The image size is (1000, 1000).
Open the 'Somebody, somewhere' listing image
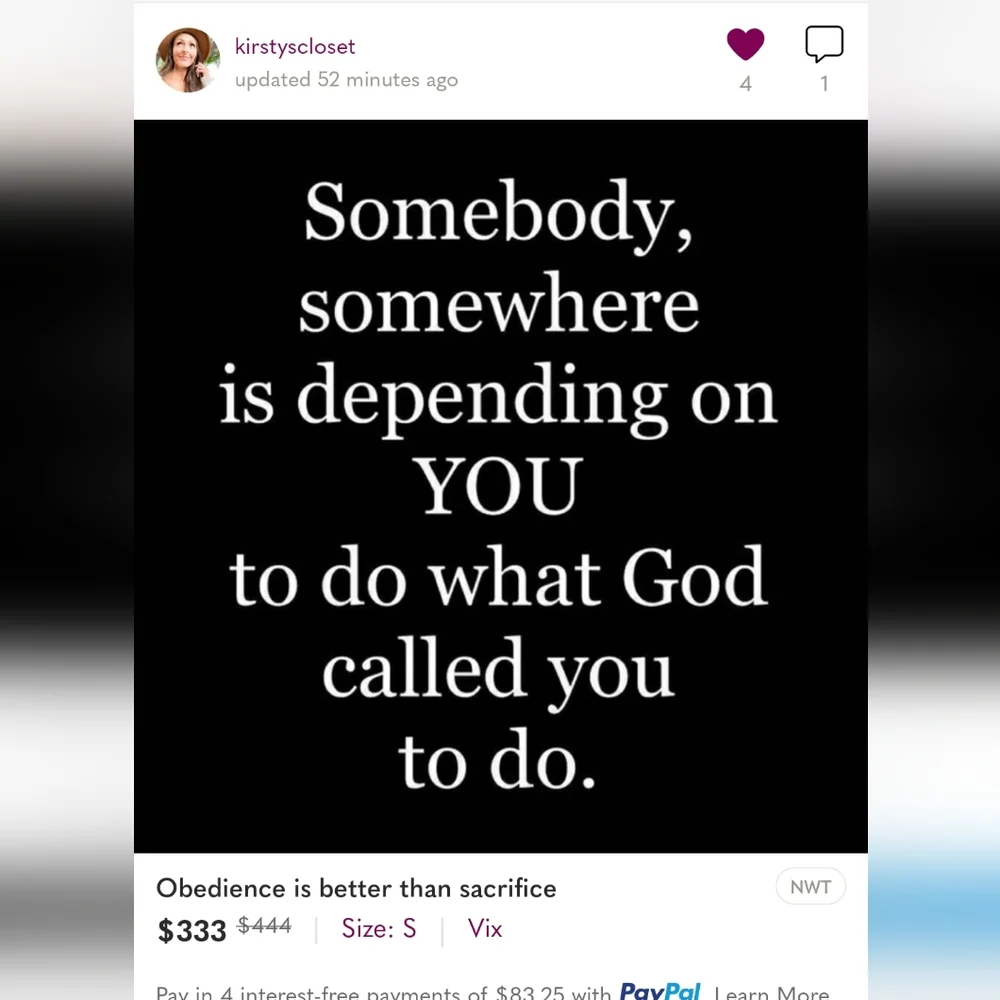pos(500,486)
